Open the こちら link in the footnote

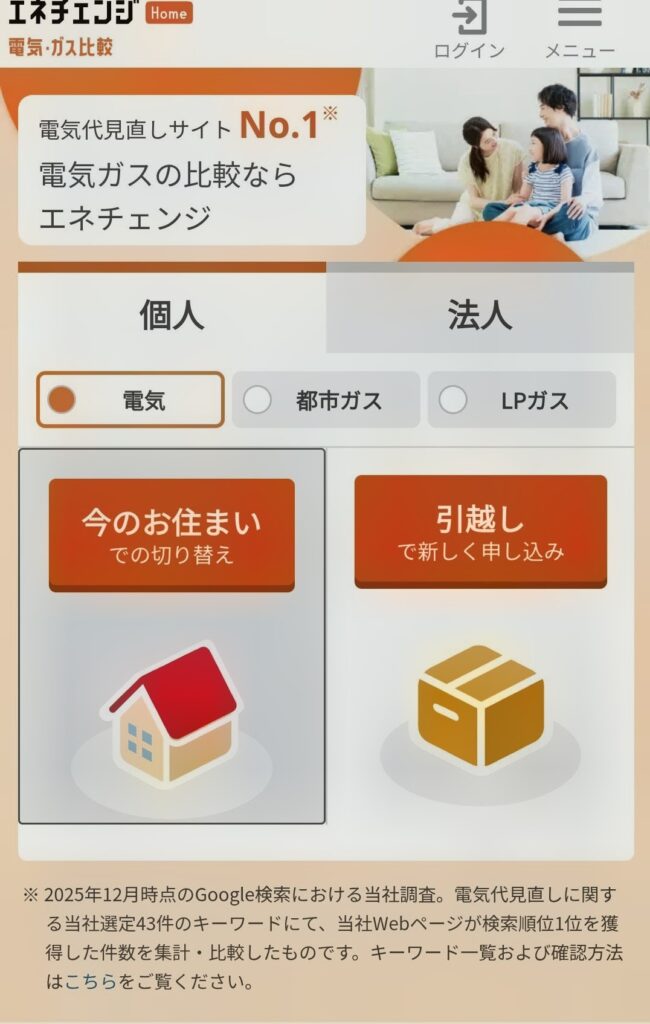coord(91,981)
